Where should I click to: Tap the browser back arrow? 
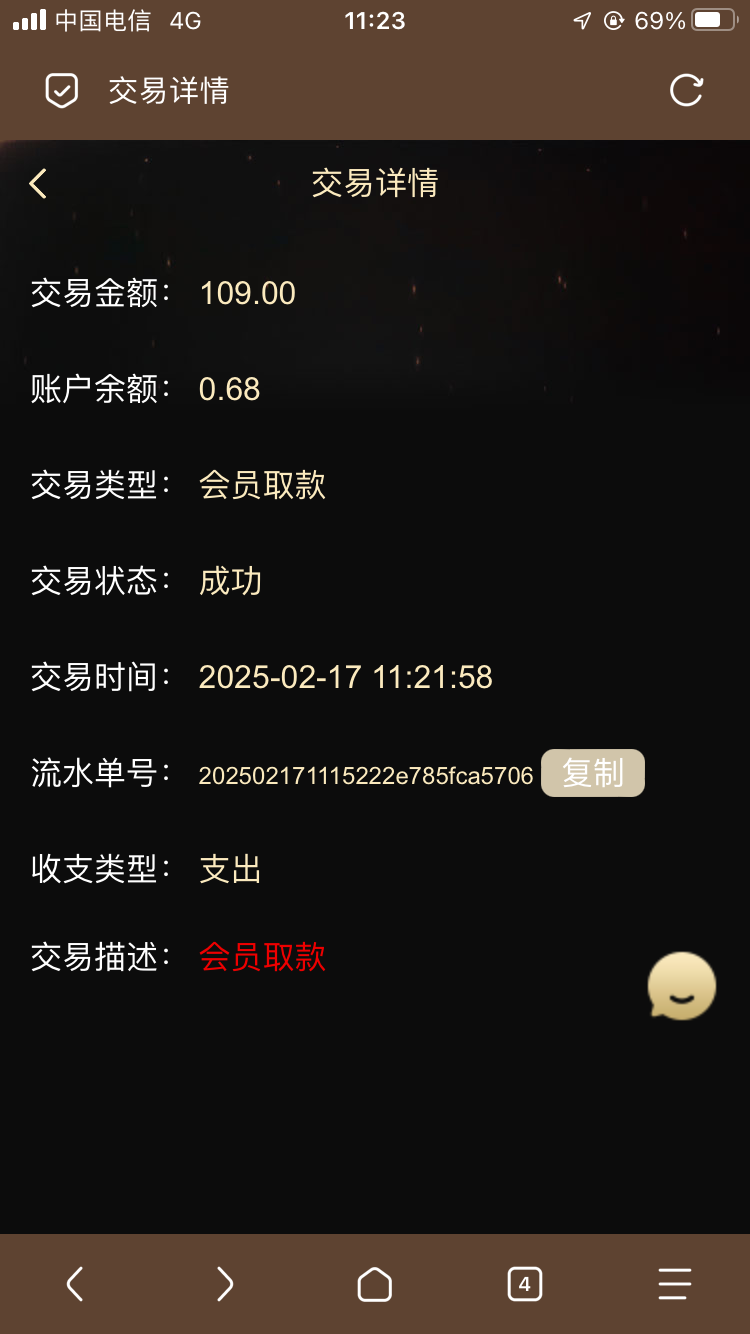[75, 1284]
